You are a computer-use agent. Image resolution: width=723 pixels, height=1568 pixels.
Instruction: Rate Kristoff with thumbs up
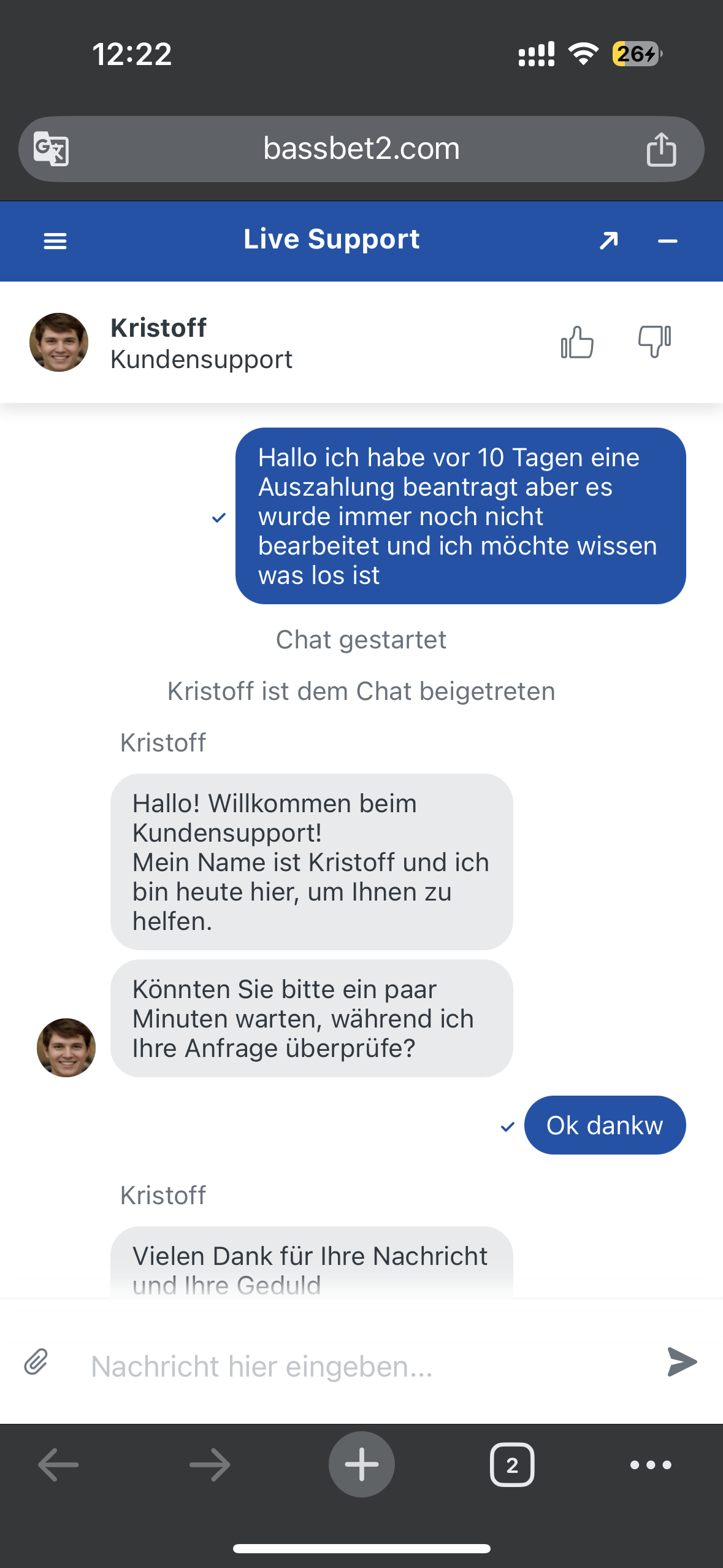577,342
